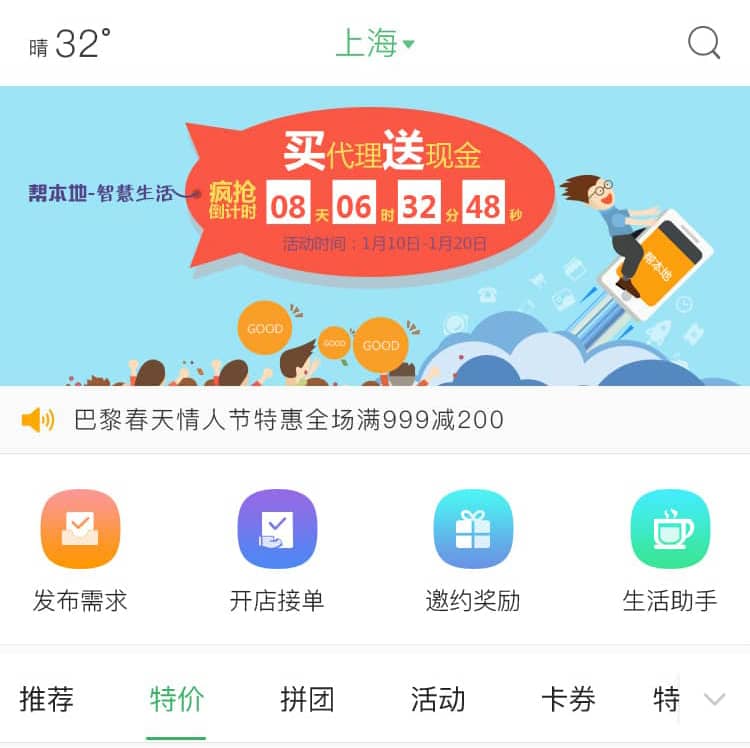The height and width of the screenshot is (748, 750).
Task: Open the 买代理送现金 promo banner
Action: (x=374, y=236)
